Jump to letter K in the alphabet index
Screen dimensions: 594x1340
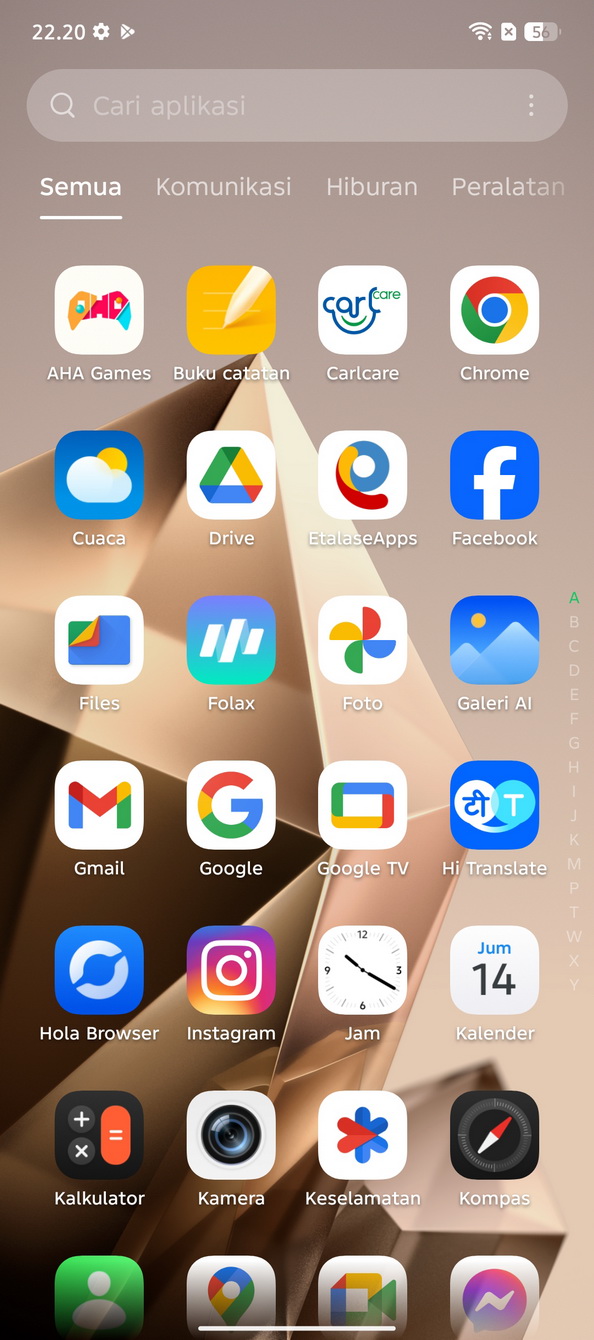coord(574,840)
